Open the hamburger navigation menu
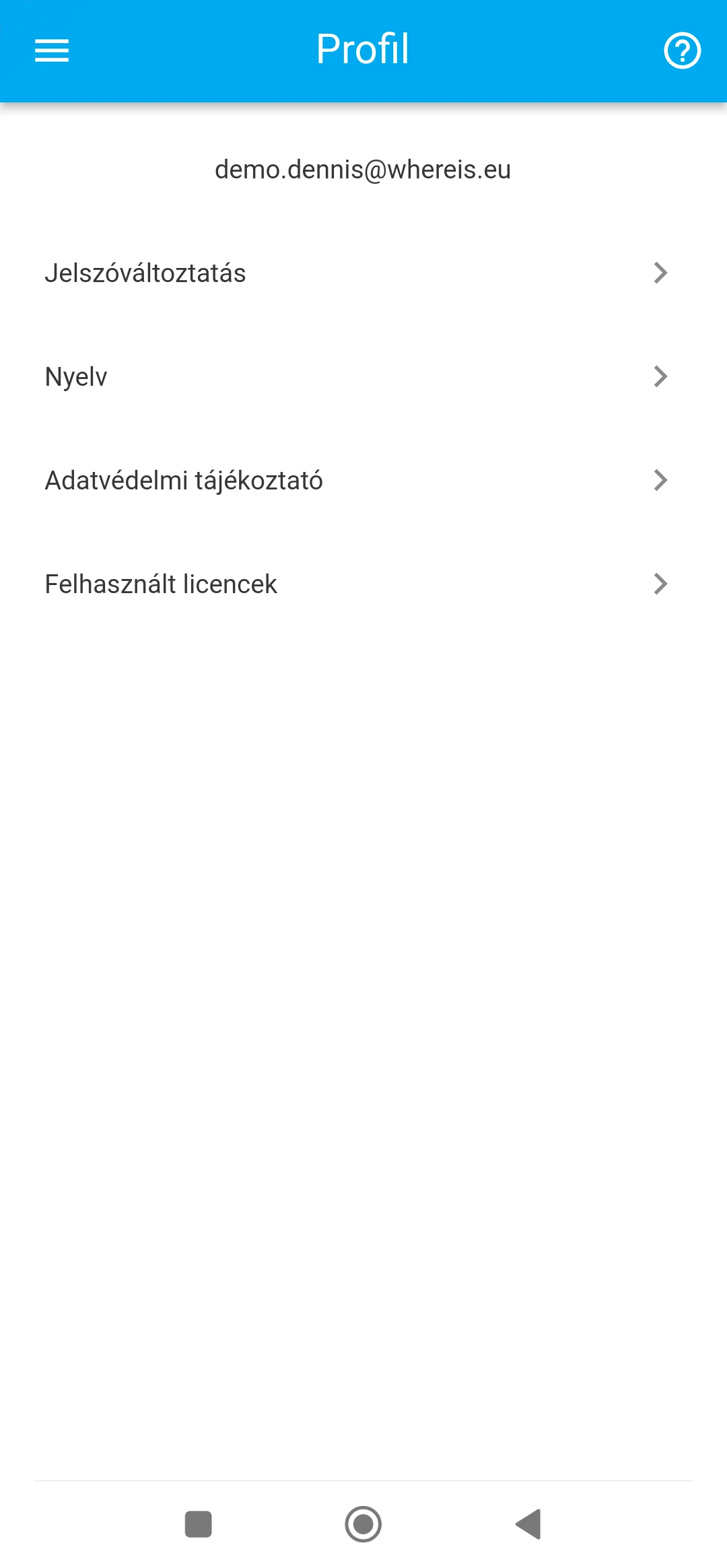Screen dimensions: 727x1568 pyautogui.click(x=52, y=50)
